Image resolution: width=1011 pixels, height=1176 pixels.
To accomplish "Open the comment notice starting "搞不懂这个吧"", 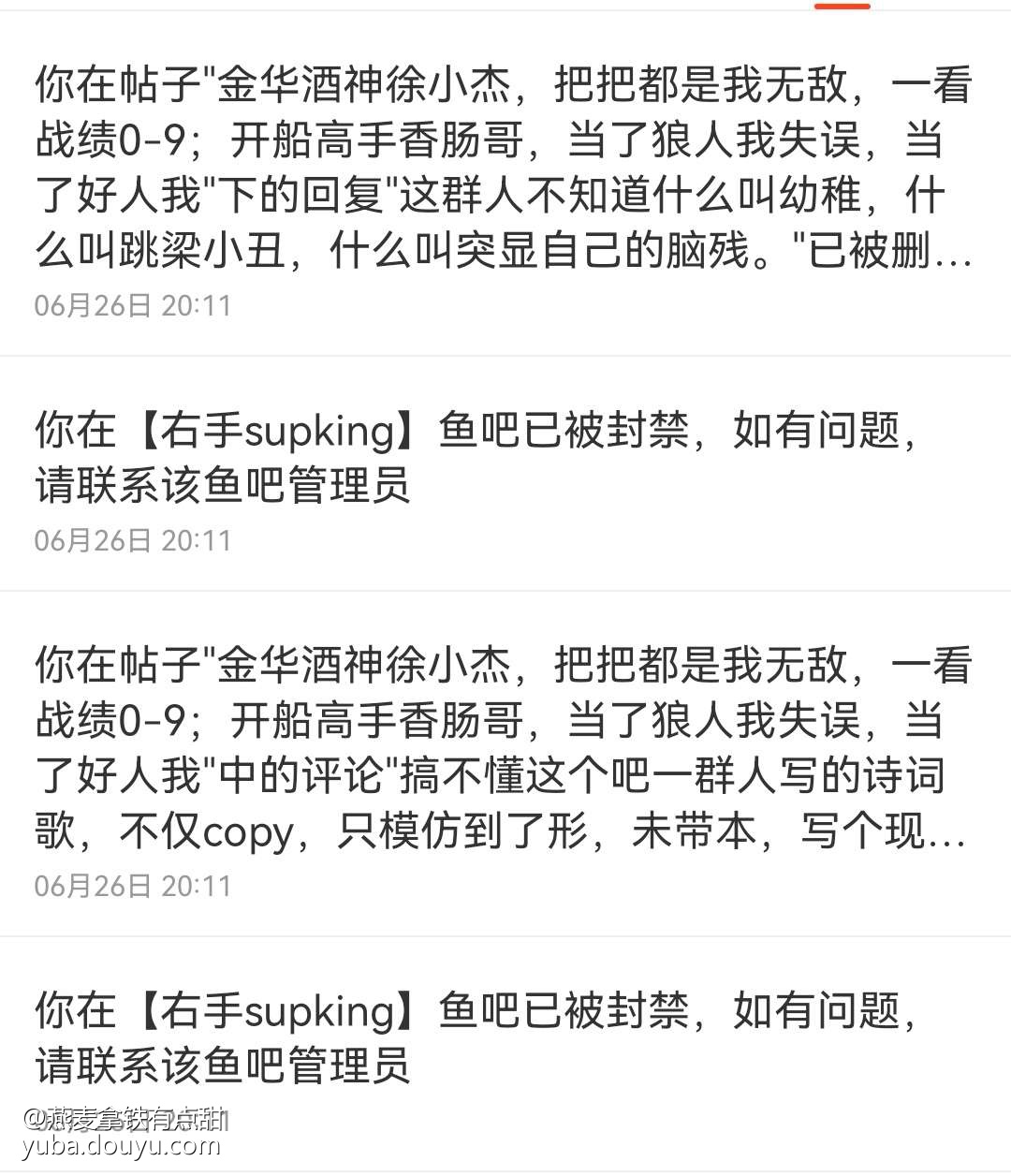I will [505, 763].
